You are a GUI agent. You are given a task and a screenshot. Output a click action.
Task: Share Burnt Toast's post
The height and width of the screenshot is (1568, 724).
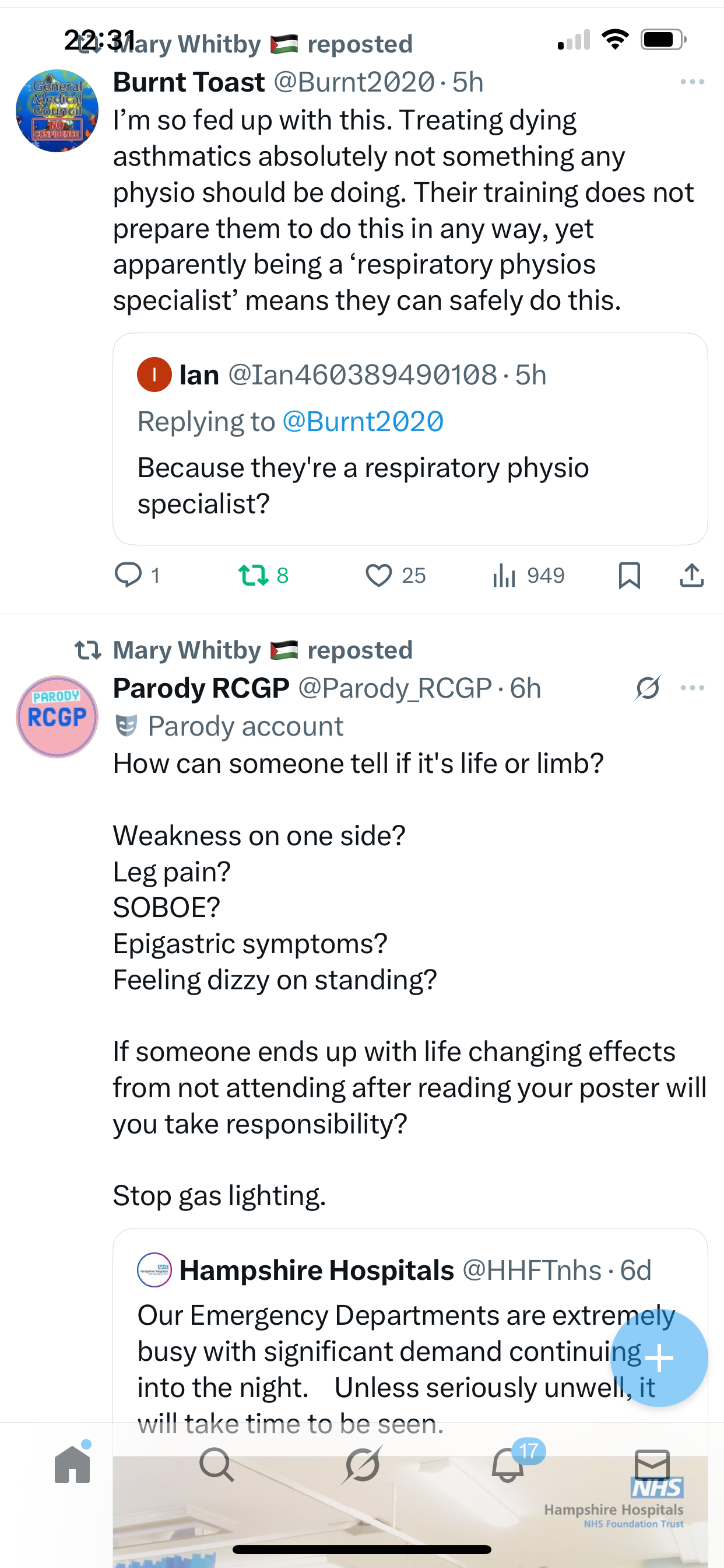[x=691, y=575]
